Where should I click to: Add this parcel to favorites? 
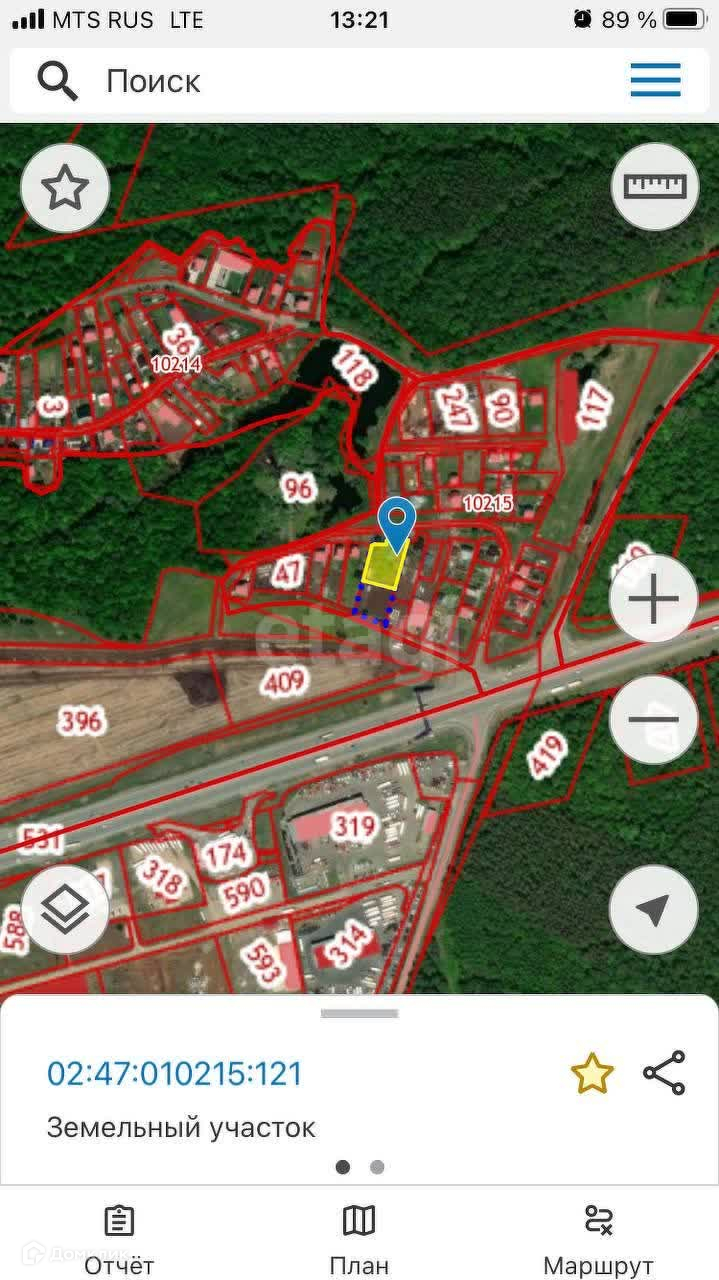tap(591, 1074)
